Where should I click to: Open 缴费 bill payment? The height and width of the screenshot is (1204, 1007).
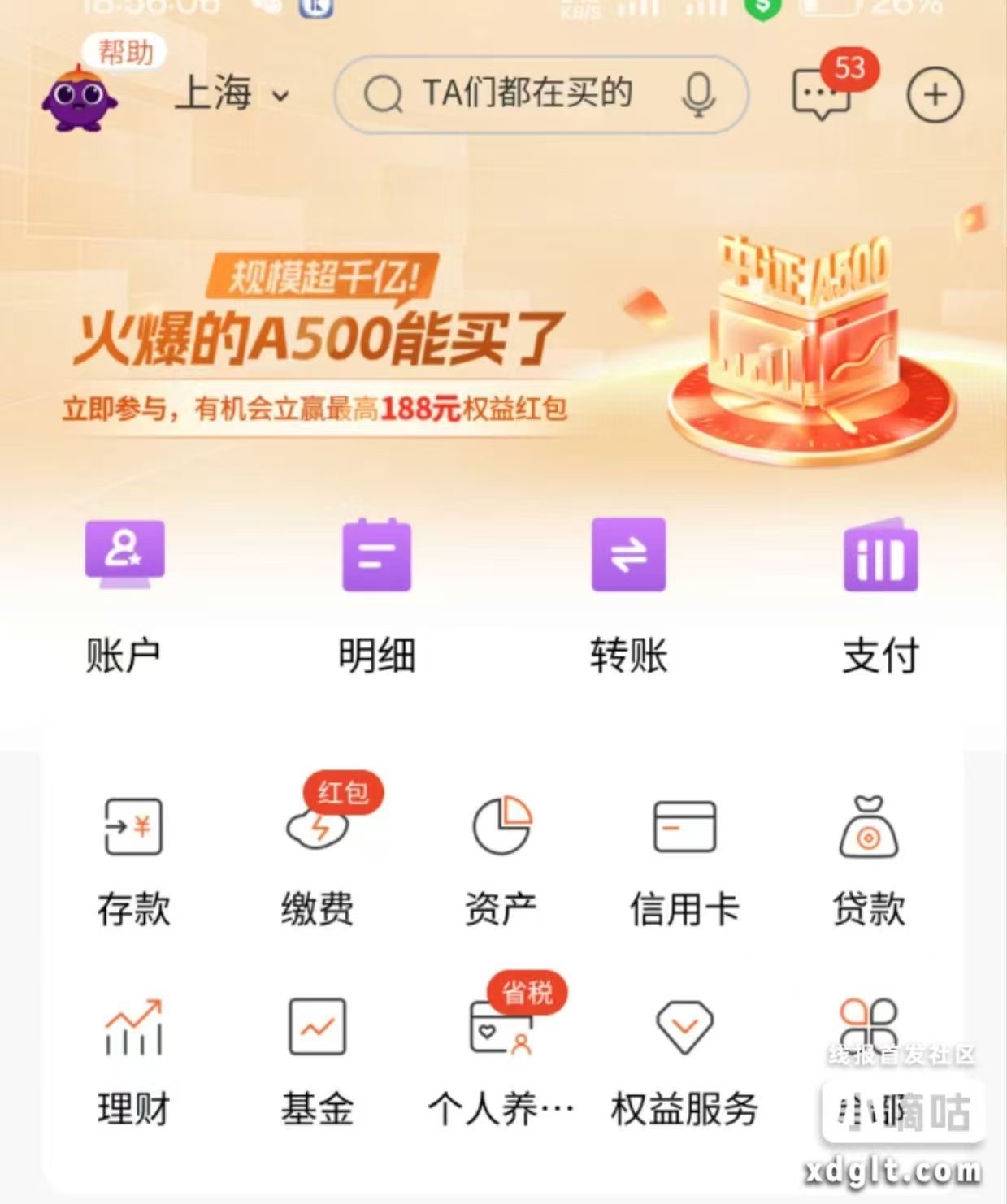317,861
